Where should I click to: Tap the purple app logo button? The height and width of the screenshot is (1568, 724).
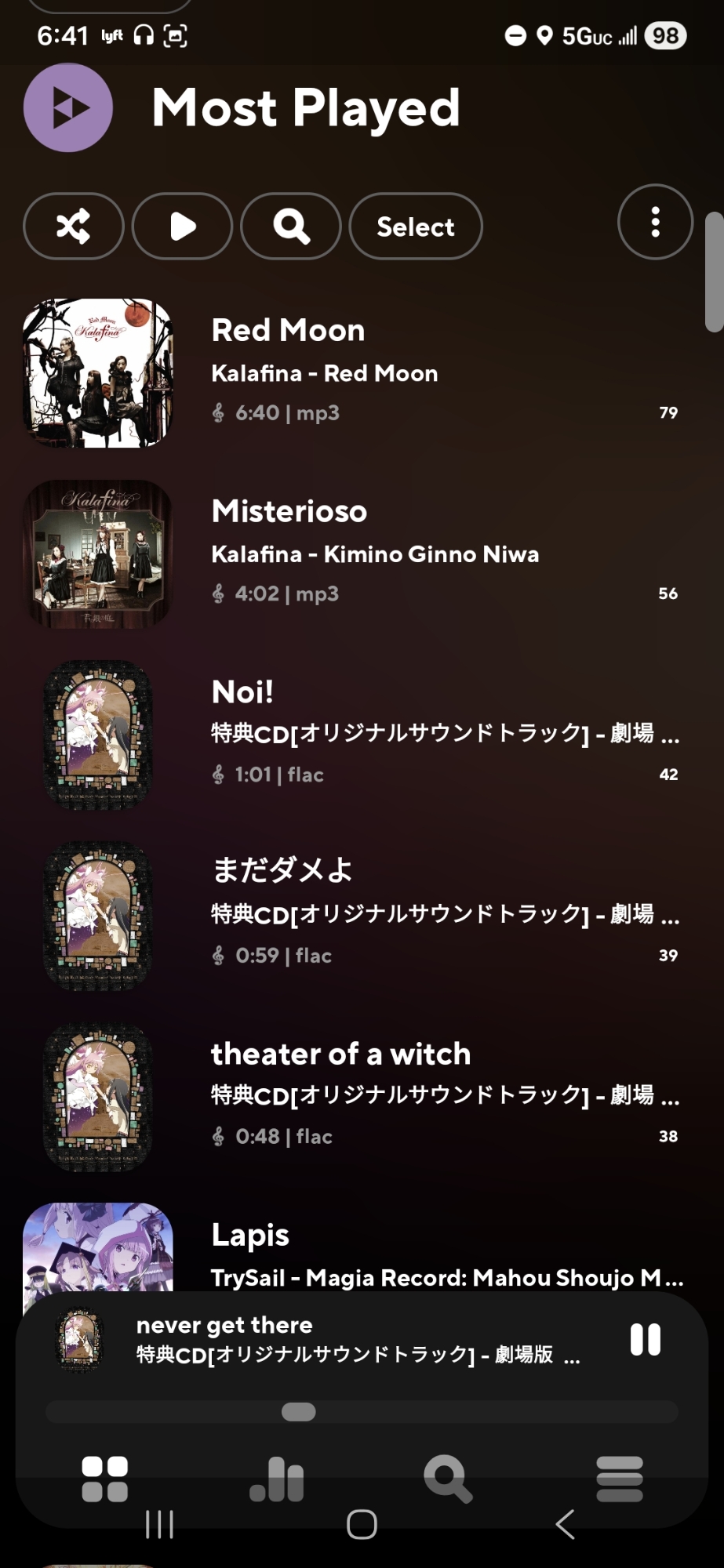coord(68,107)
